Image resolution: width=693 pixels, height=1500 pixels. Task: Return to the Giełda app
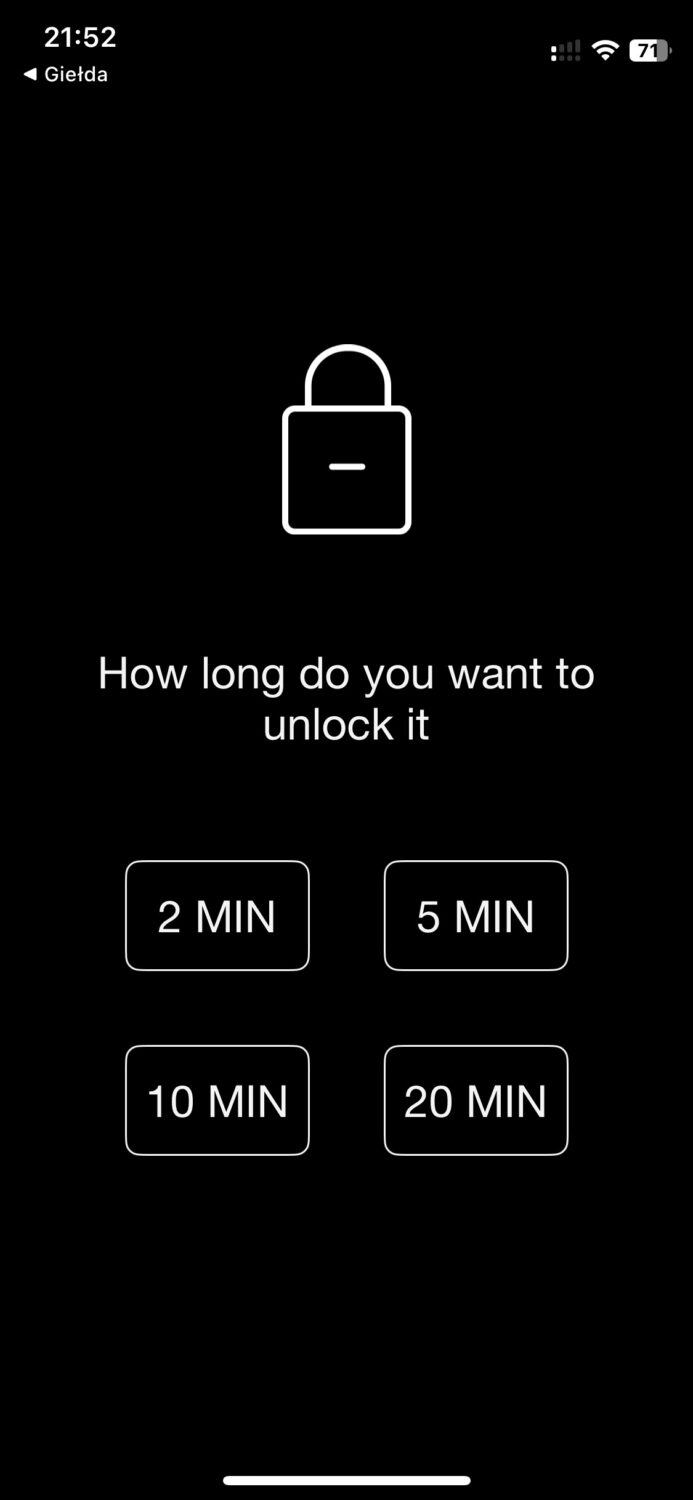pos(66,75)
